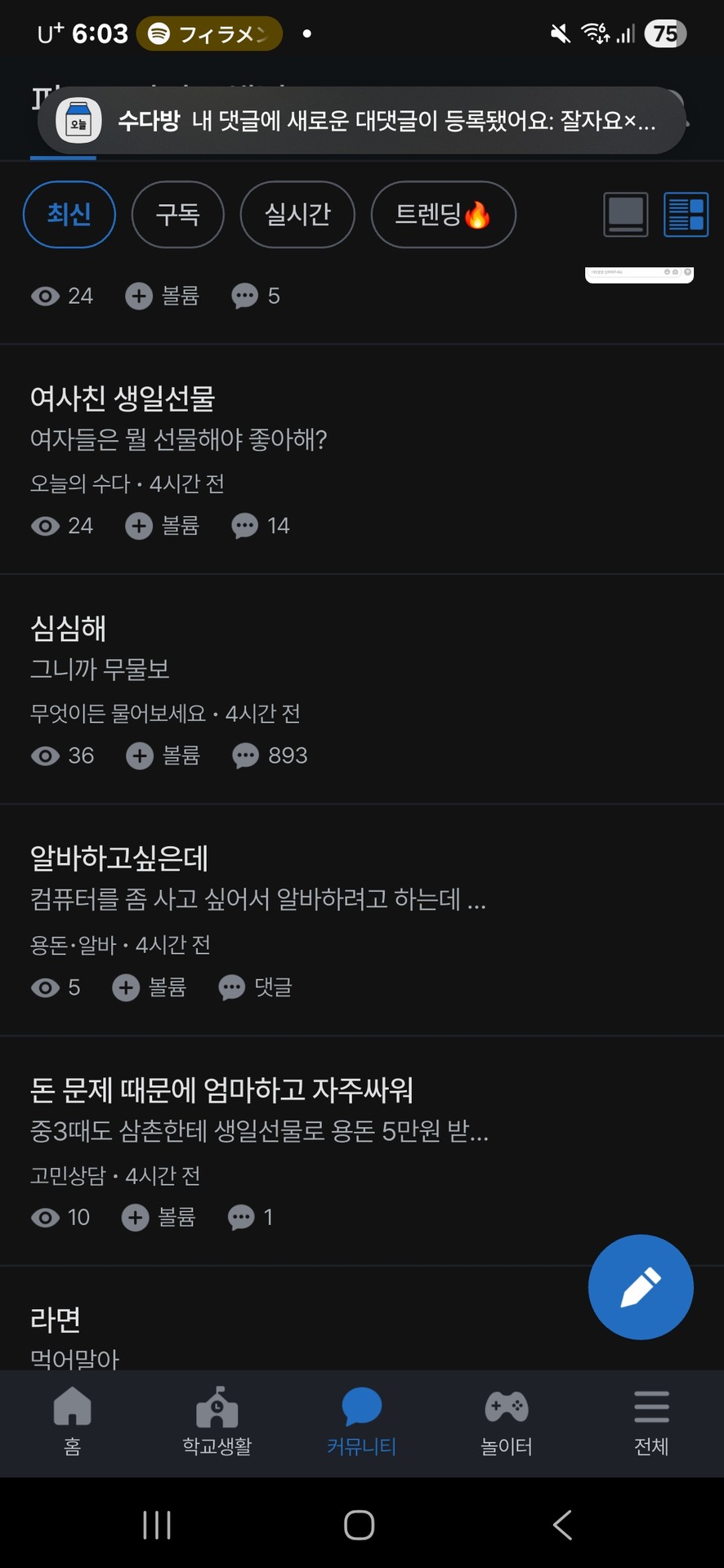Open post 돈 문제 때문에 엄마하고 자주싸워
The width and height of the screenshot is (724, 1568).
click(221, 1089)
